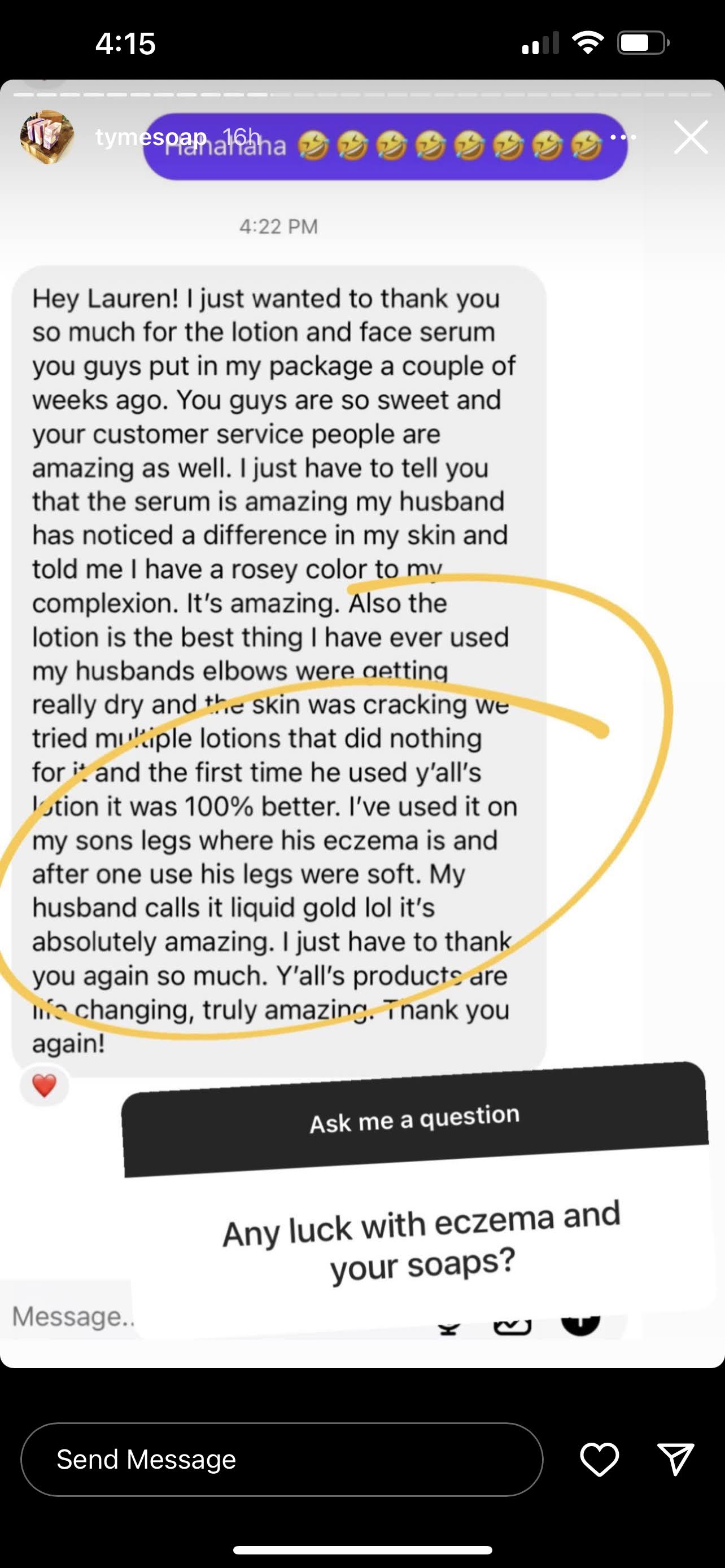Close the story viewer

point(691,137)
